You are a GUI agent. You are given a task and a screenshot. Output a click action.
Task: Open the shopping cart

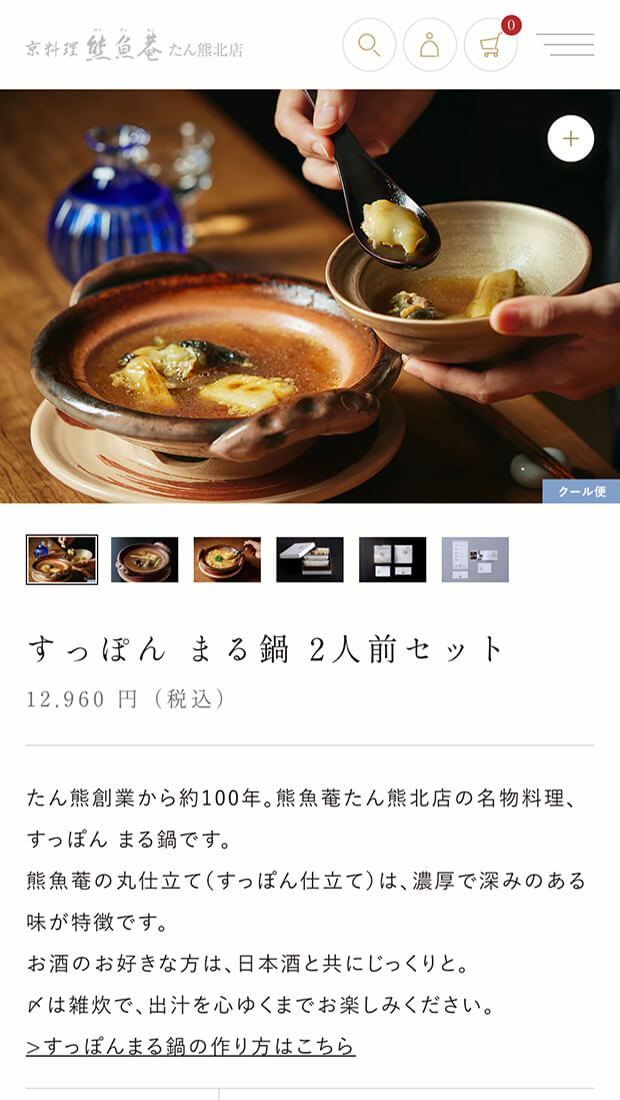[x=491, y=45]
